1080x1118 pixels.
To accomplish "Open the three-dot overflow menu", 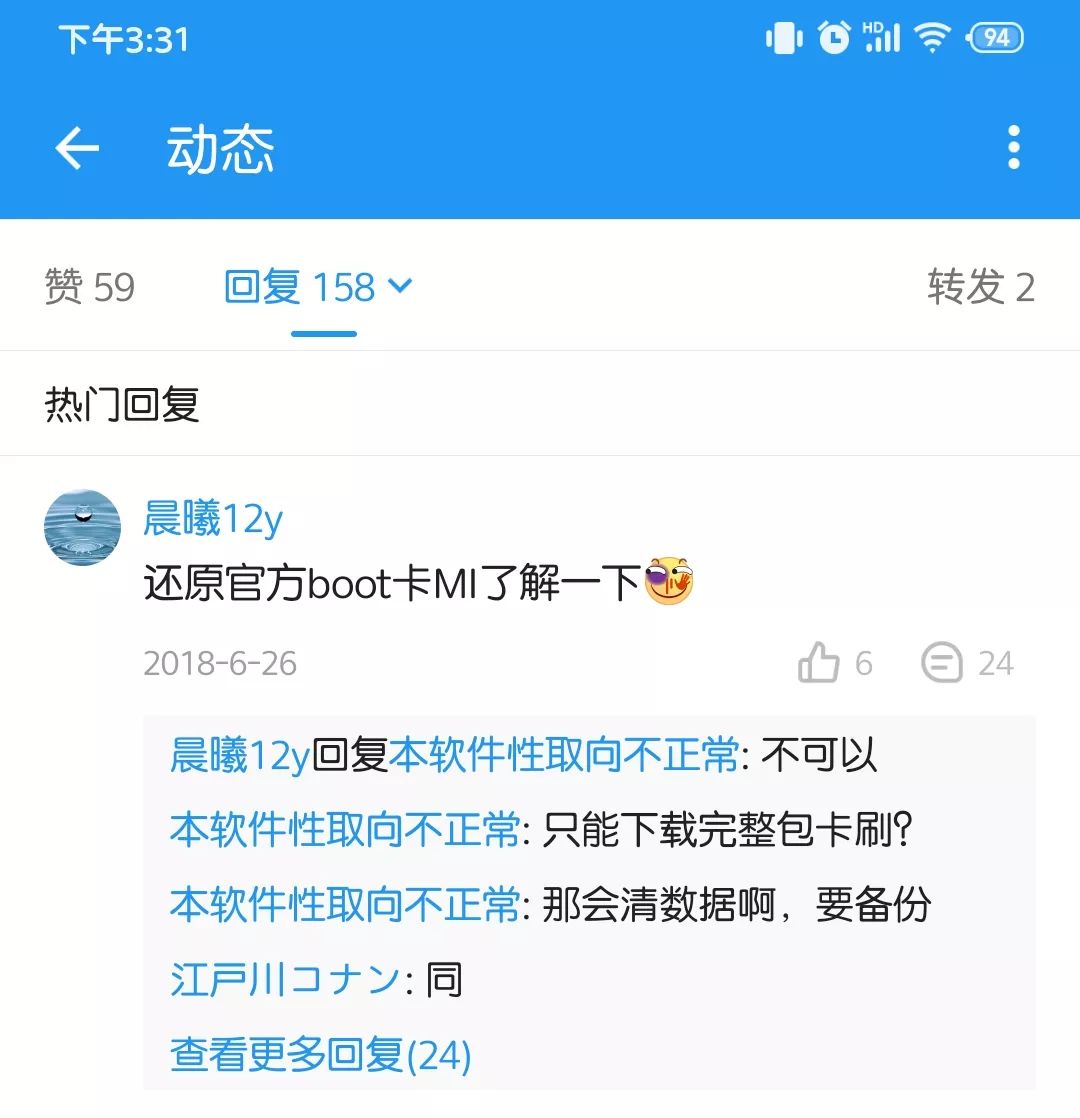I will (1013, 148).
